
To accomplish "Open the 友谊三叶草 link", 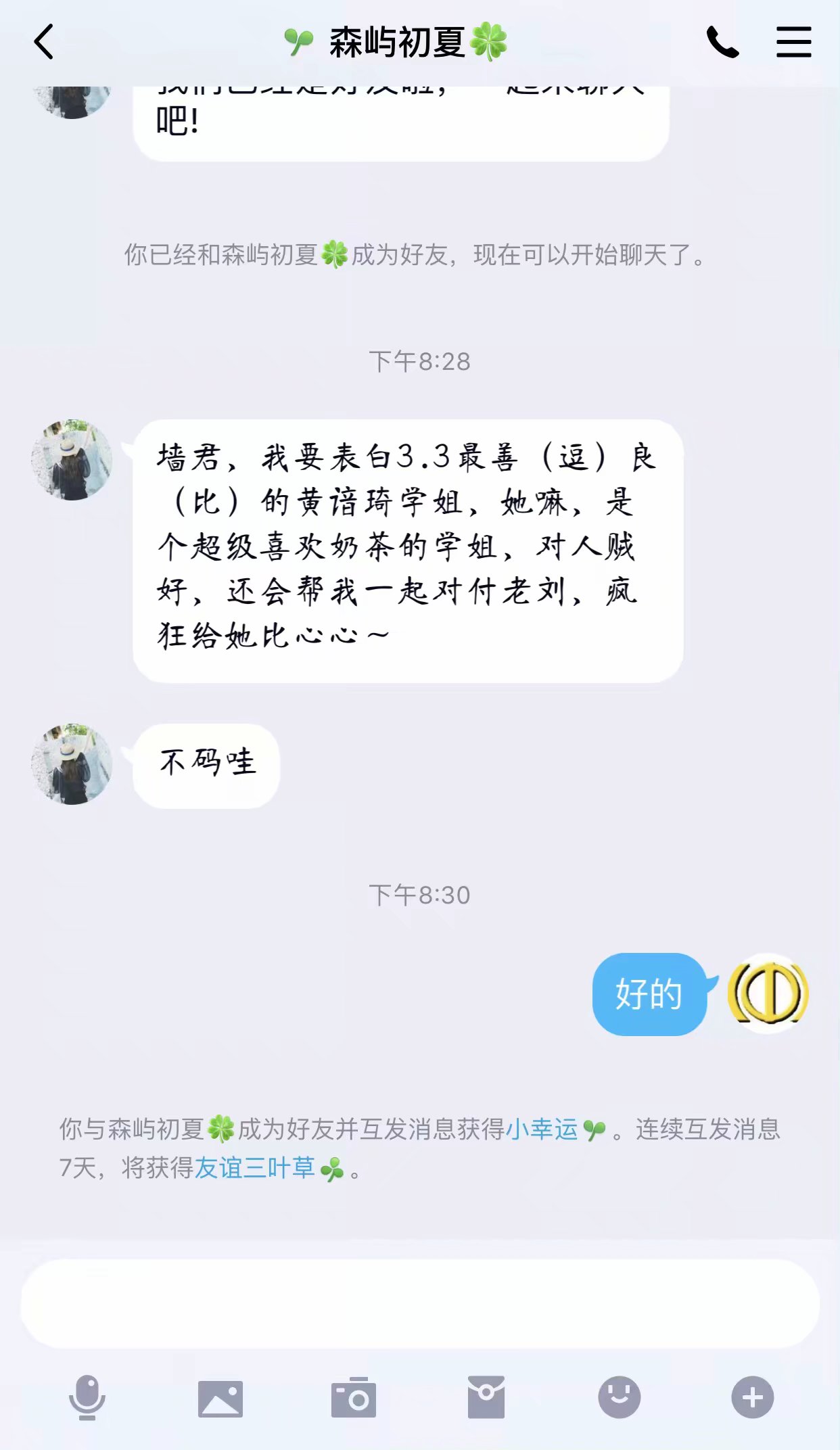I will 255,1168.
